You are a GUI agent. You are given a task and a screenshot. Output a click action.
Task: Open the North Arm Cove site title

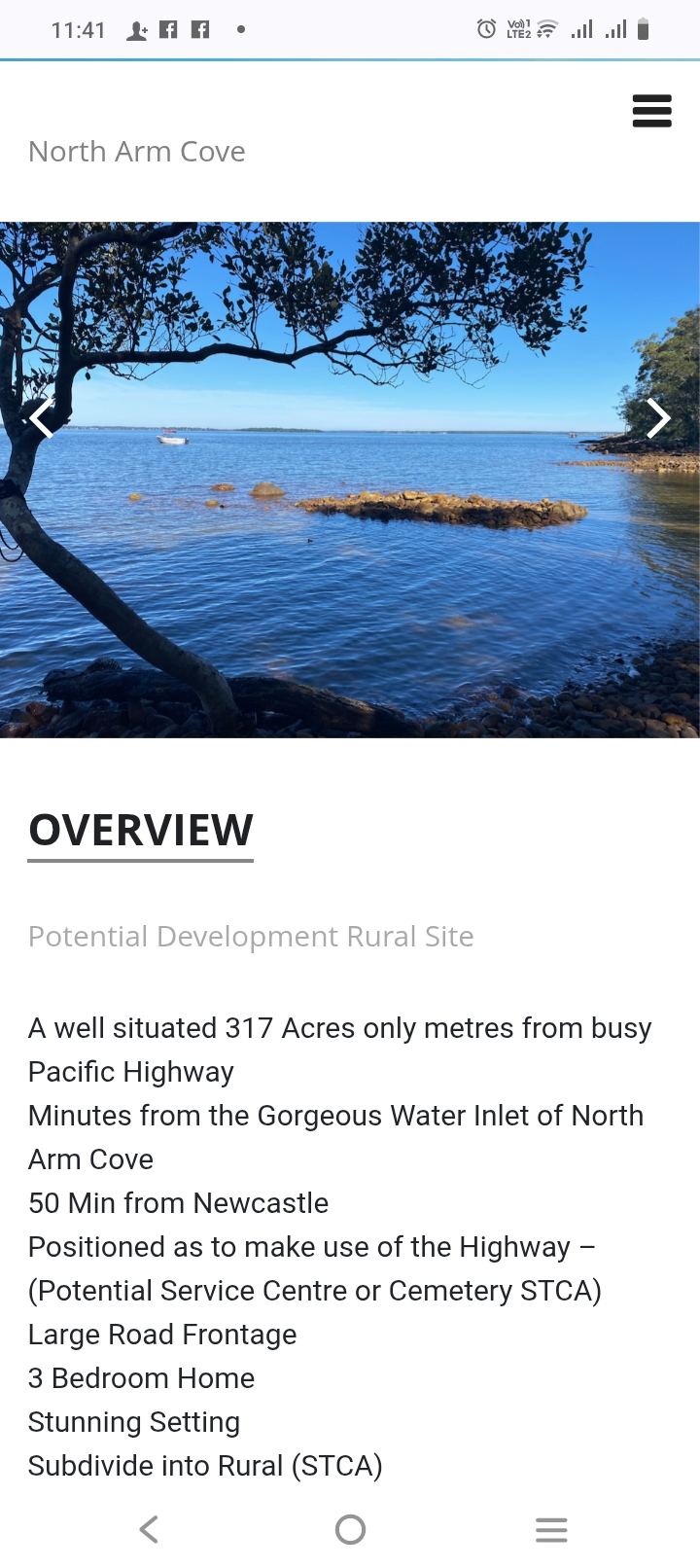[136, 152]
